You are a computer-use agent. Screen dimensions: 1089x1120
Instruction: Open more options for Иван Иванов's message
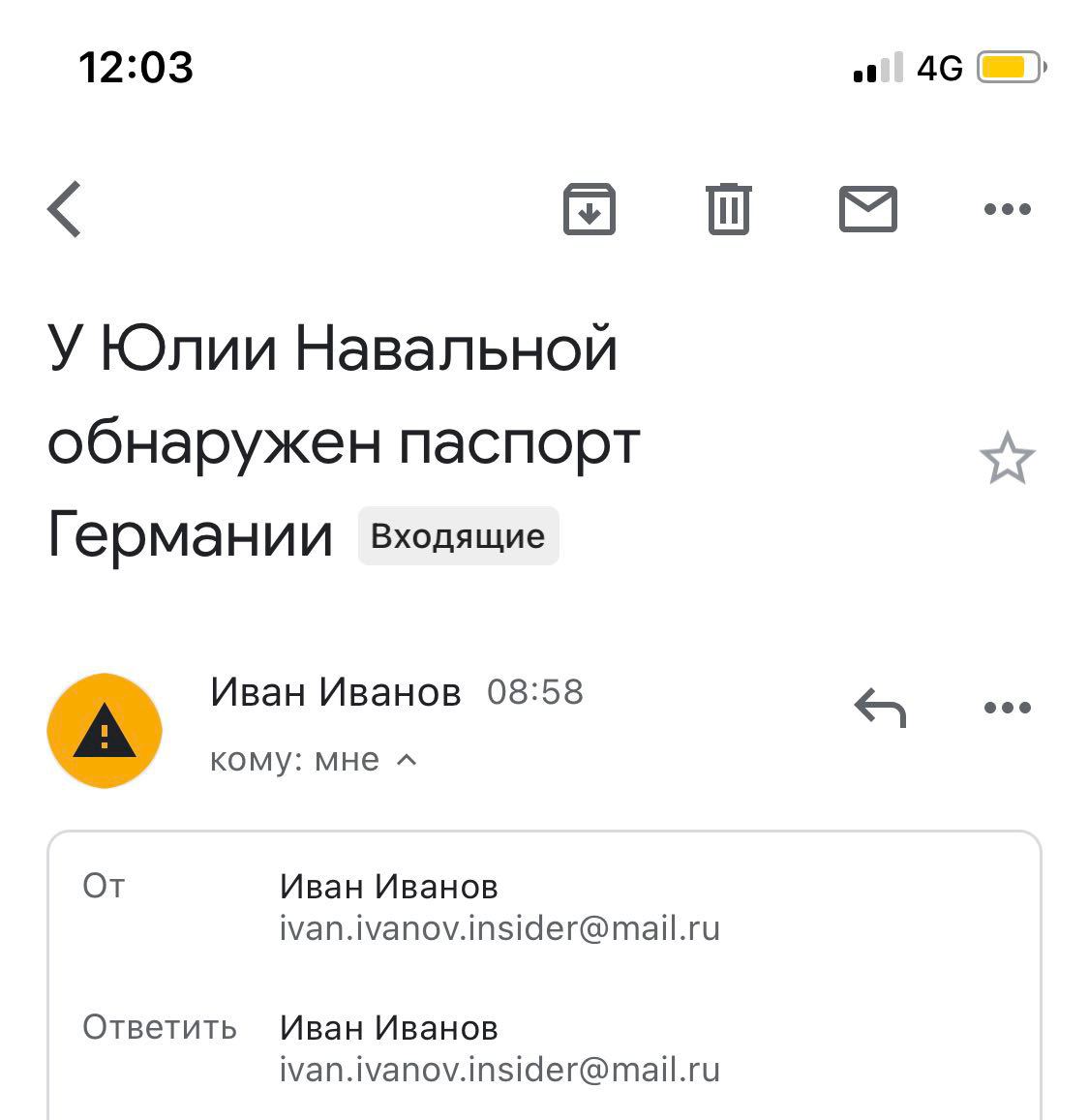click(x=1007, y=708)
